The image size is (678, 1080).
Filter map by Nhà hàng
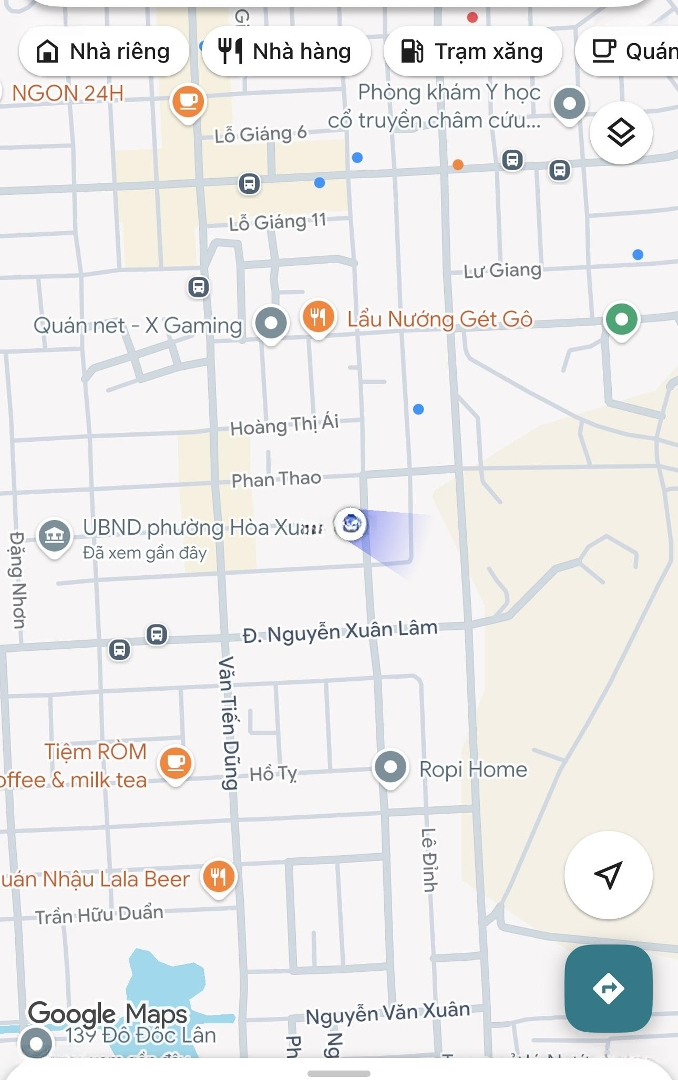coord(286,52)
